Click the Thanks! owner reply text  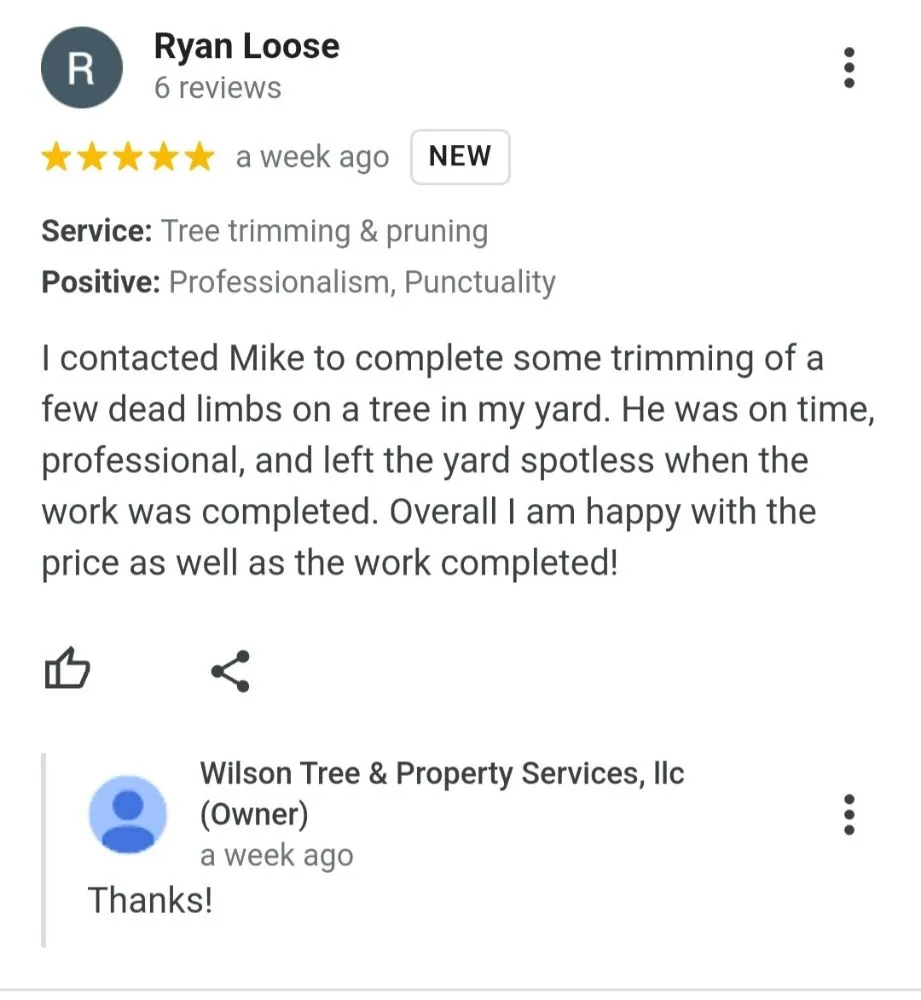[150, 899]
